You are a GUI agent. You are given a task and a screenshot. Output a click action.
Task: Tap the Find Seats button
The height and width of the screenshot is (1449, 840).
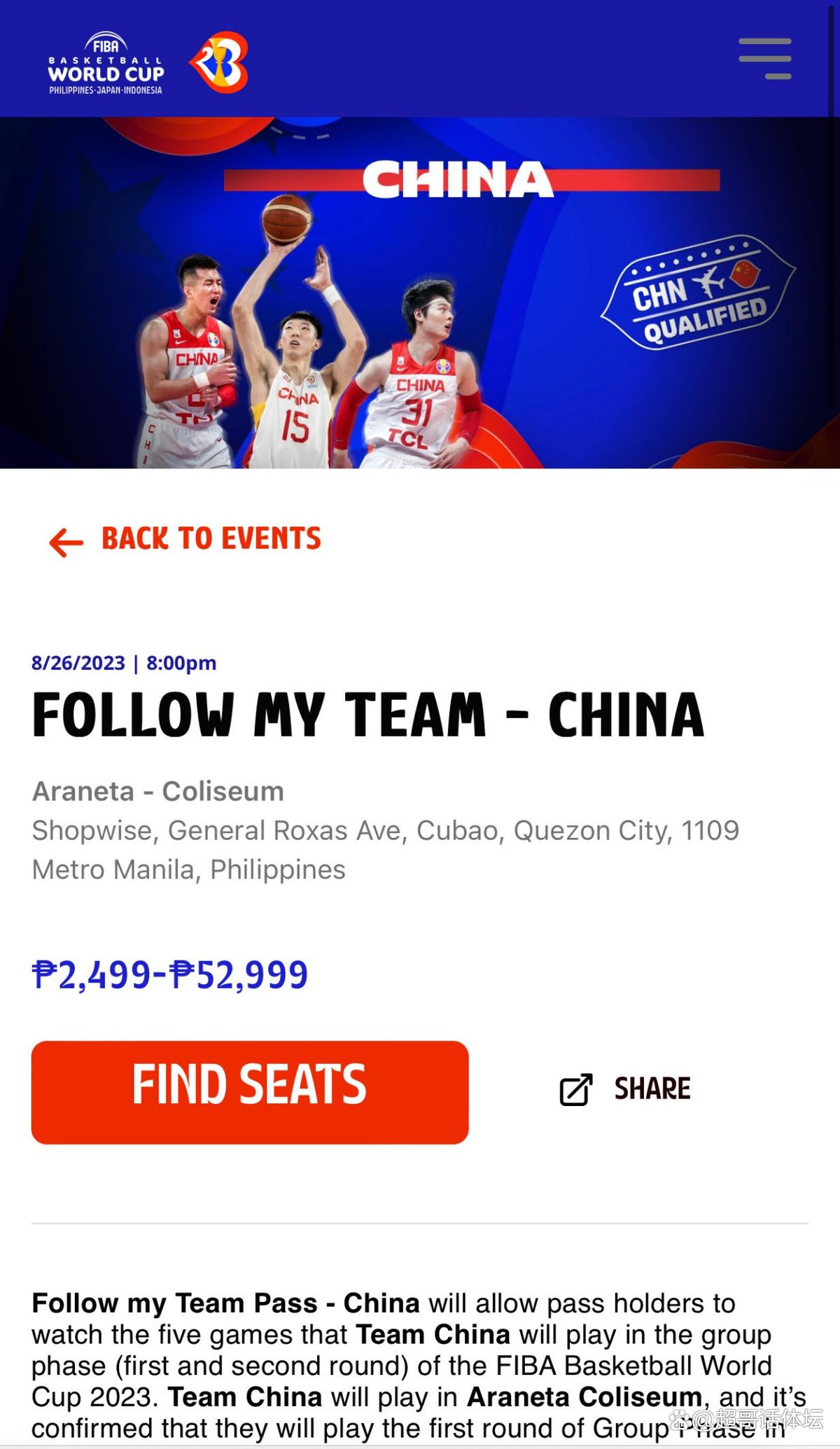250,1092
